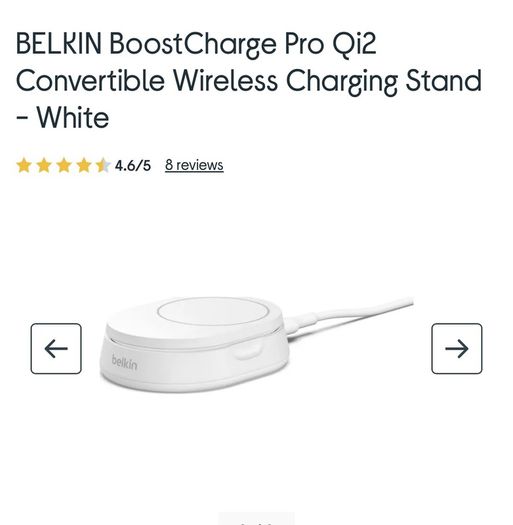Open the 8 reviews link
Screen dimensions: 513x525
[x=194, y=165]
